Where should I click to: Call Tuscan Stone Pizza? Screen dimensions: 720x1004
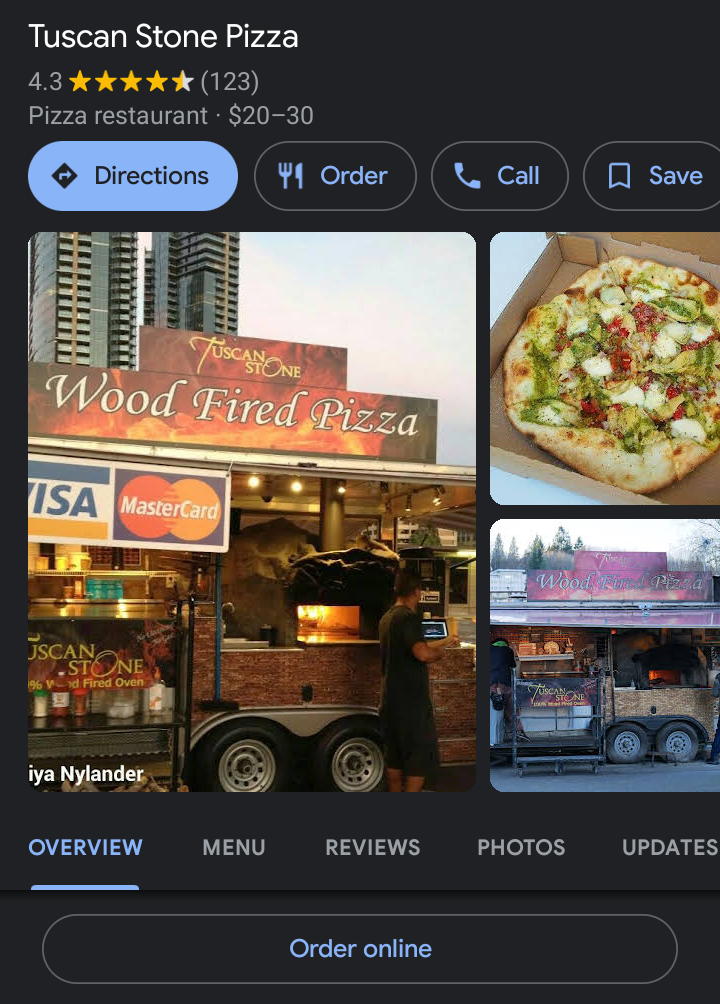click(x=499, y=176)
